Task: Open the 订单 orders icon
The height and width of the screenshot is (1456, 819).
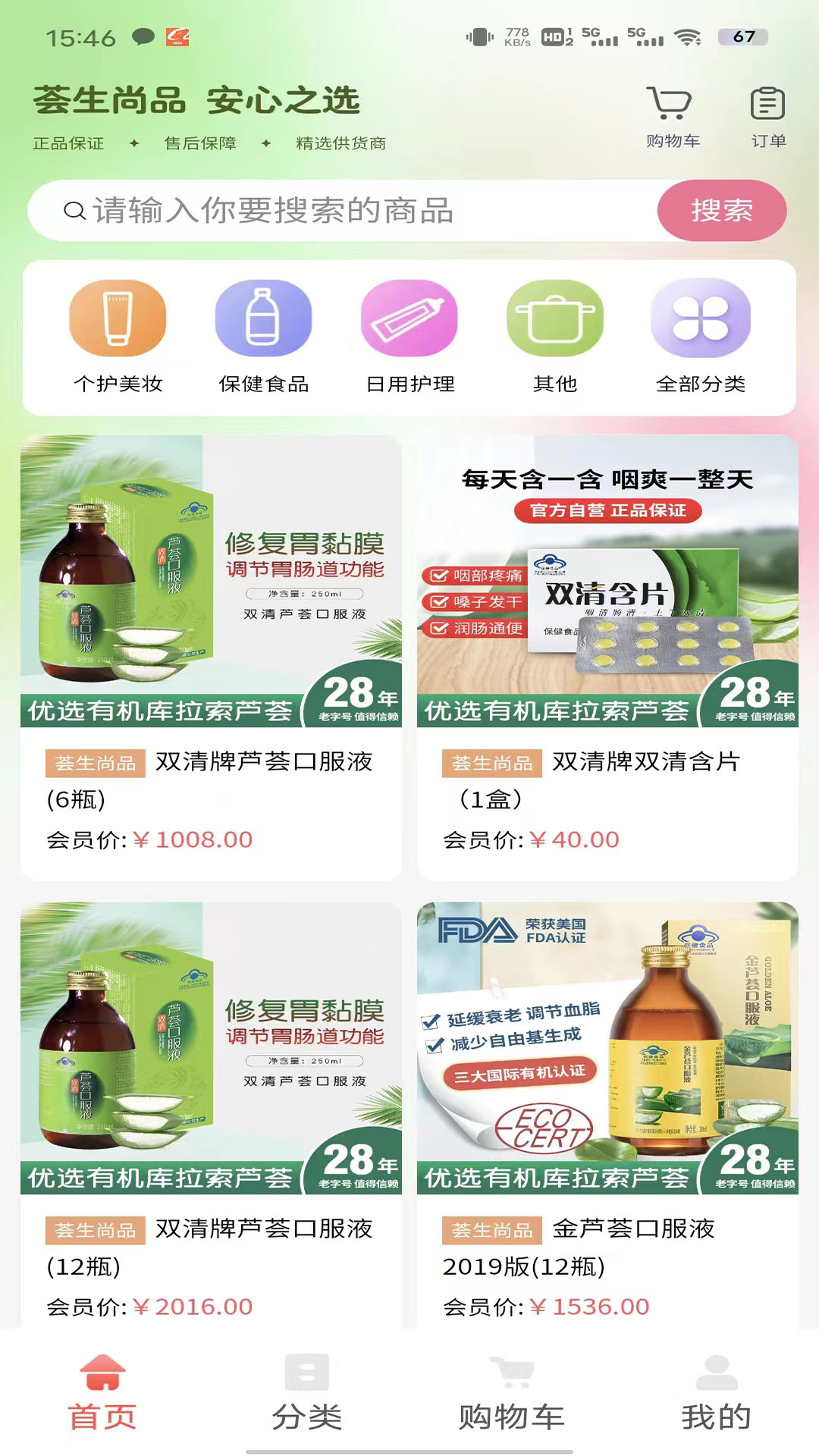Action: pos(767,115)
